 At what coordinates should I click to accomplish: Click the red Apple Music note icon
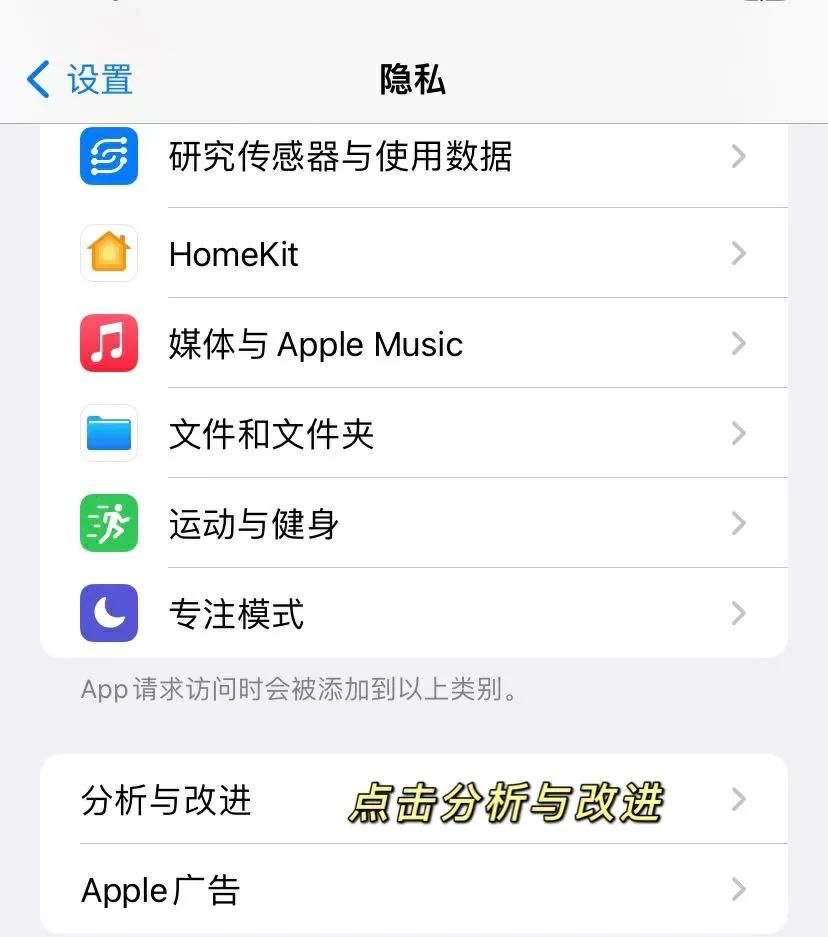108,343
